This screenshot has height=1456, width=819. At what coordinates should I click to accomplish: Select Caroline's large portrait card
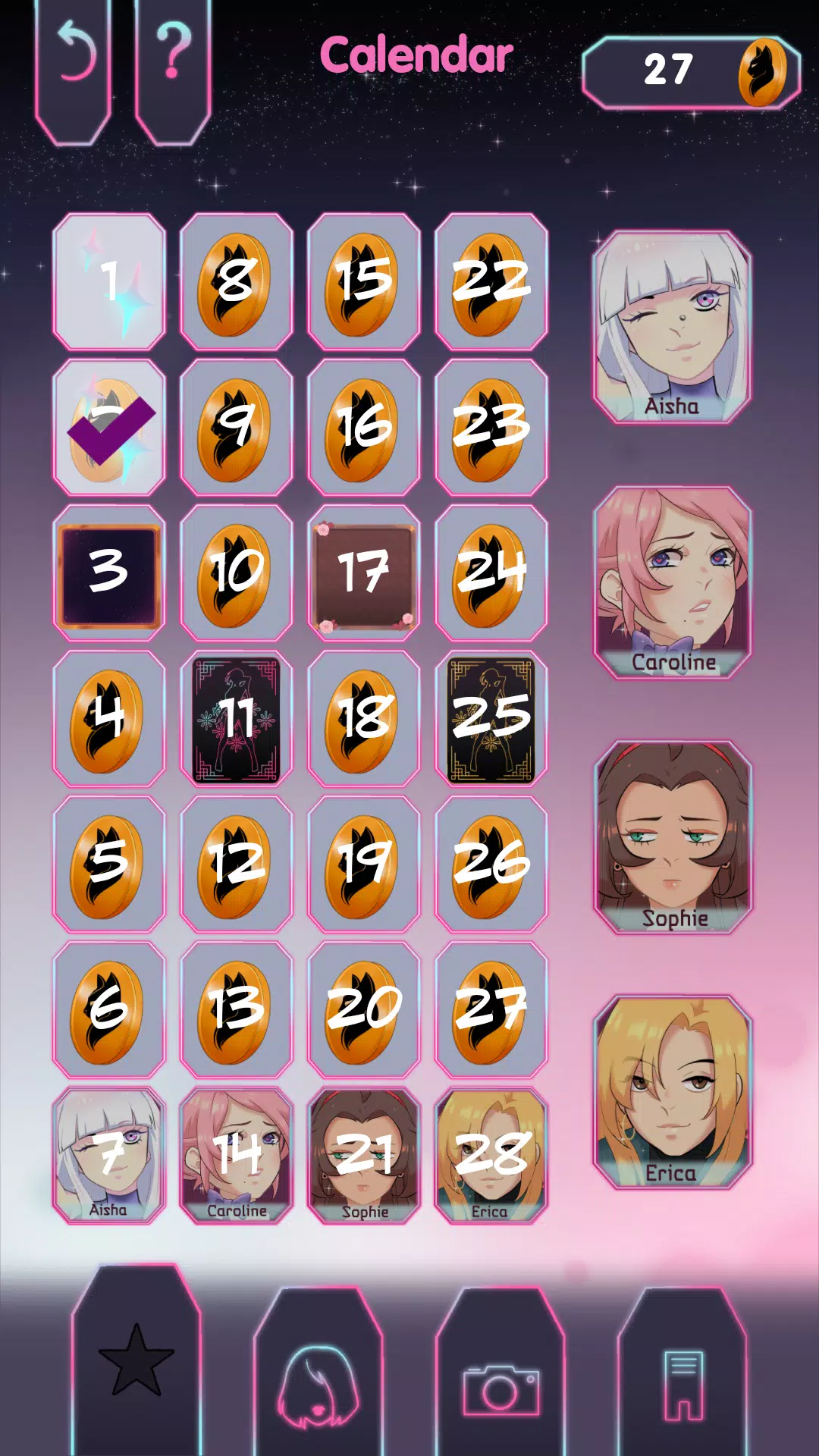(x=673, y=582)
